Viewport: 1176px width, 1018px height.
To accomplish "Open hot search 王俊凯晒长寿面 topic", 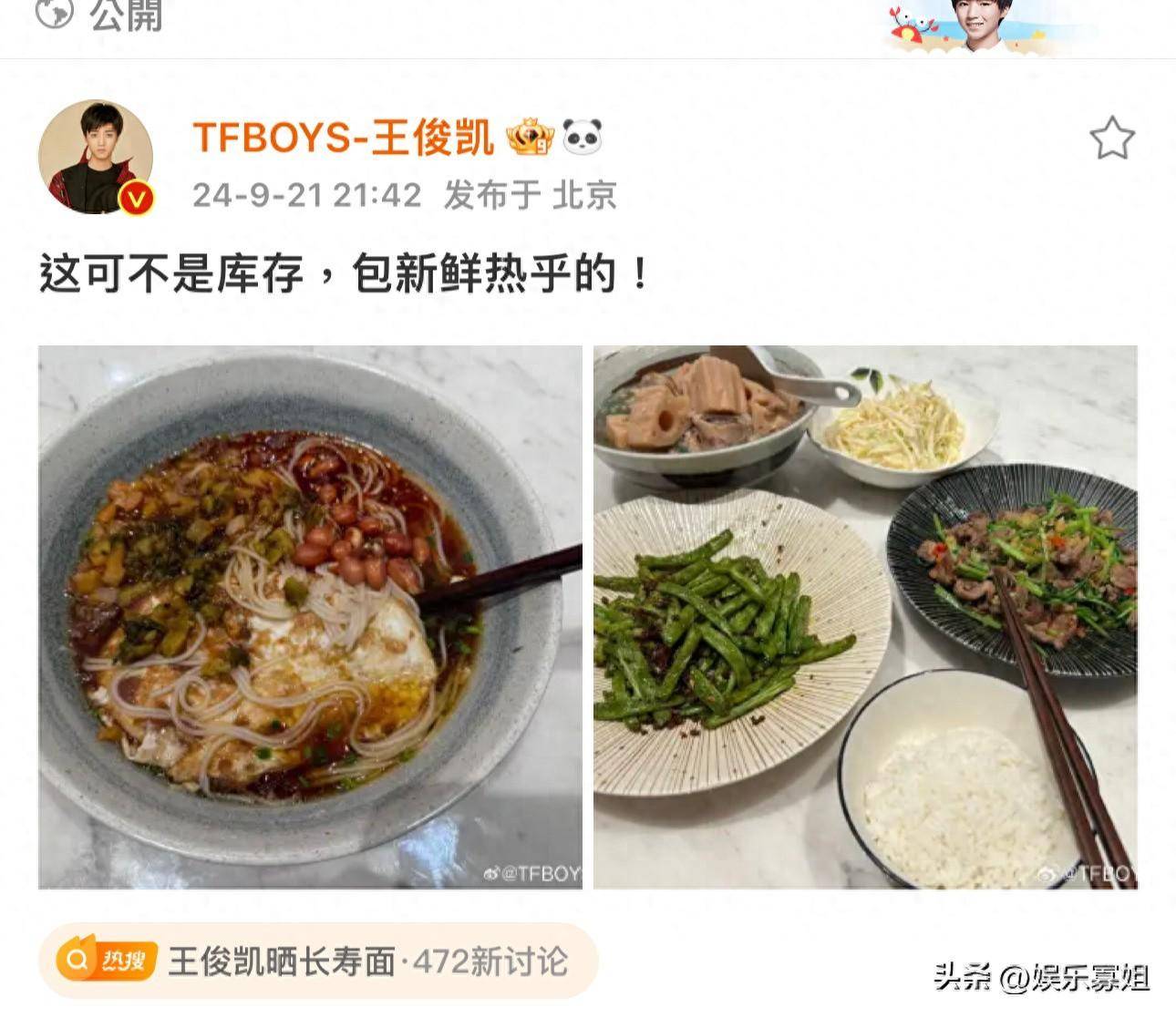I will [x=317, y=961].
